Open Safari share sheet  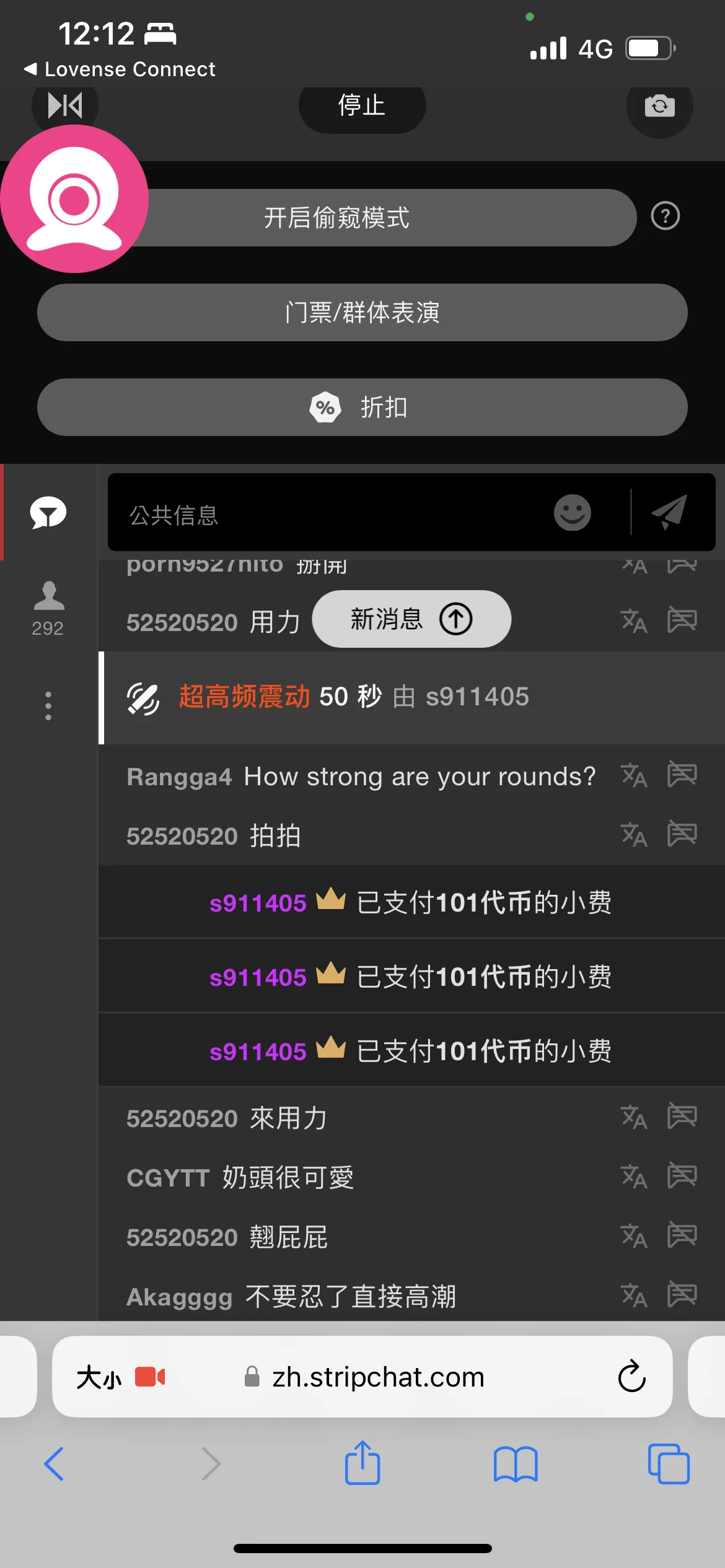362,1463
